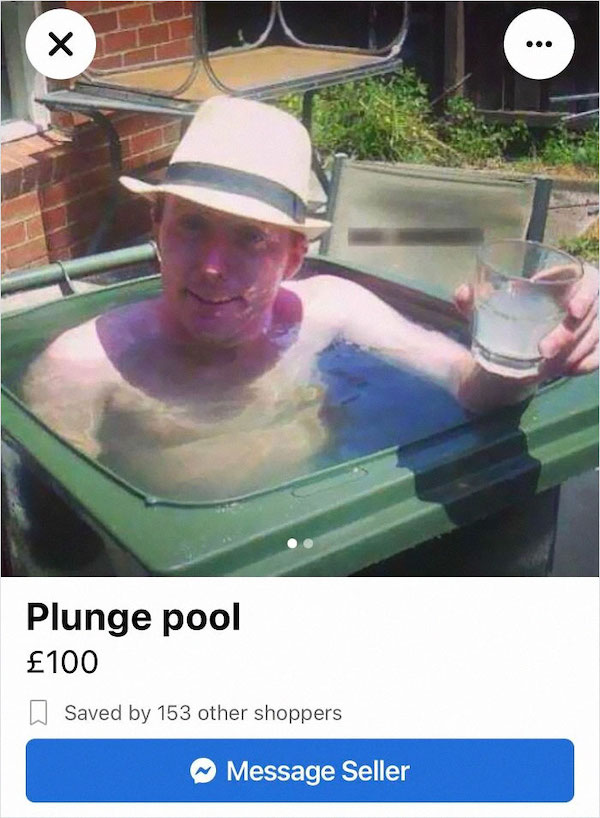600x818 pixels.
Task: Close the Plunge pool listing
Action: point(60,44)
